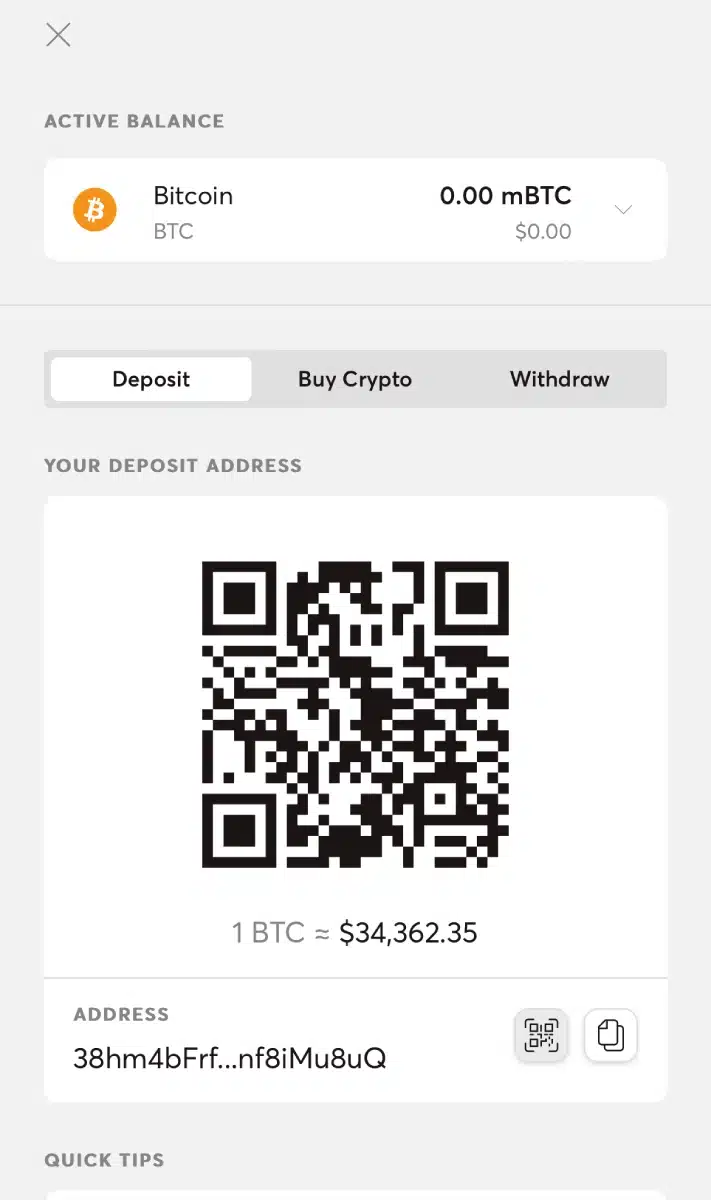Switch to the Buy Crypto tab
Screen dimensions: 711x1200
355,380
